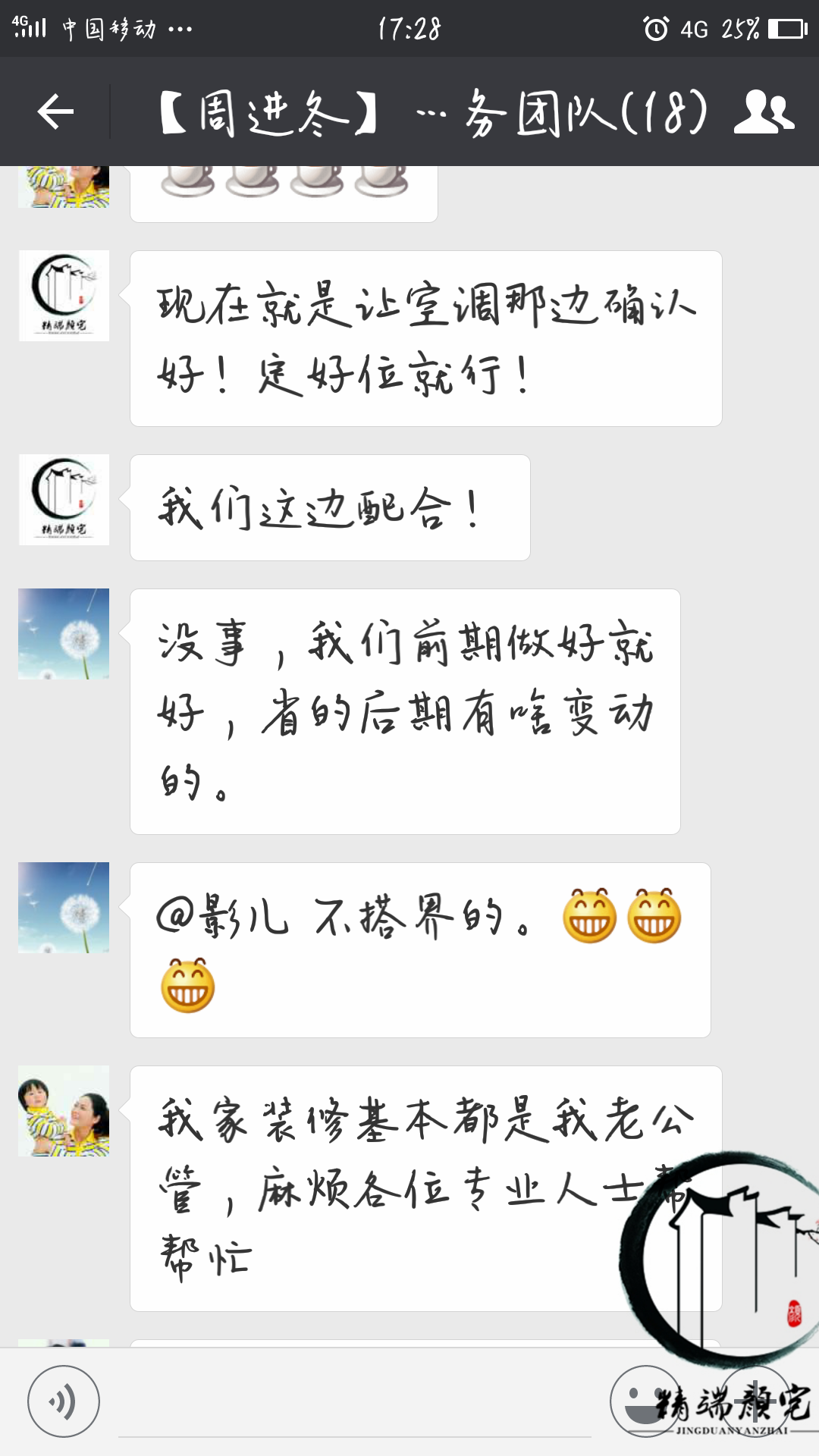
Task: Open avatar of sender of "我们这边配合！"
Action: click(x=64, y=500)
